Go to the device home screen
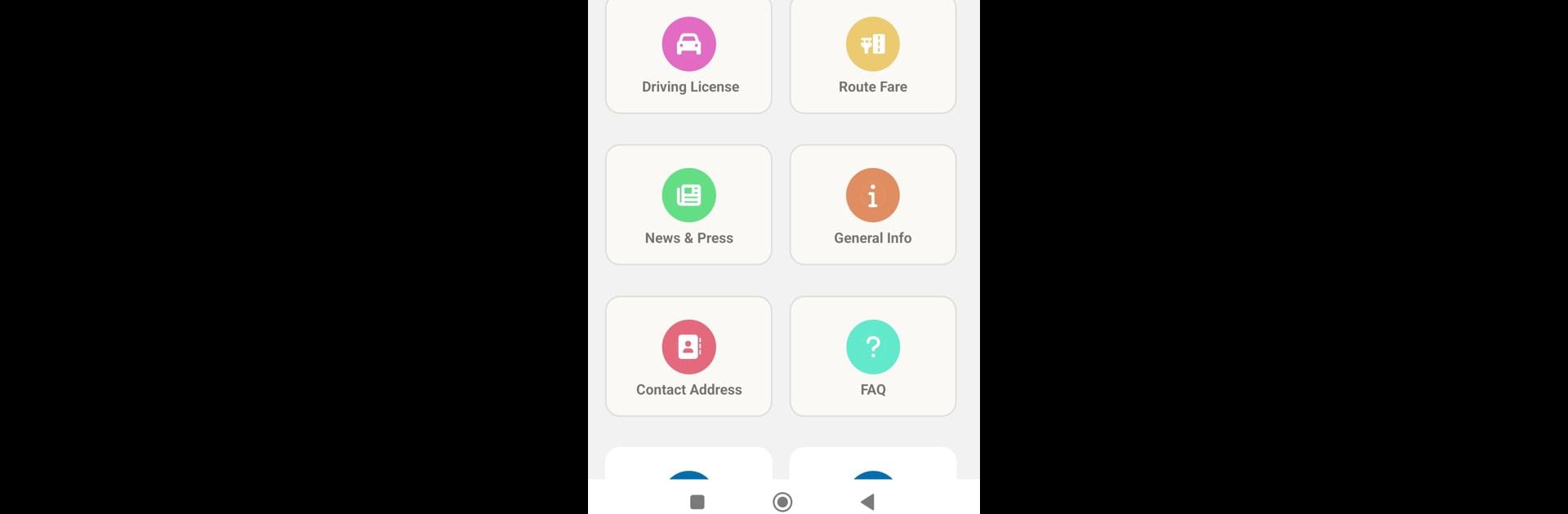The image size is (1568, 514). [782, 502]
